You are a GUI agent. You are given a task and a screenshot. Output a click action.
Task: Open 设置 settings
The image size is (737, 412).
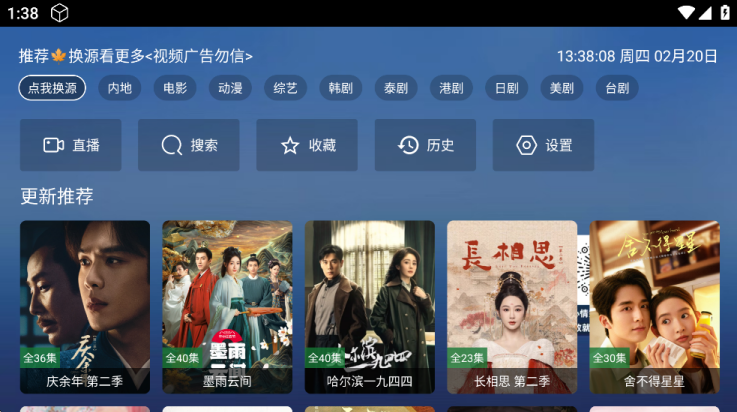click(x=544, y=145)
